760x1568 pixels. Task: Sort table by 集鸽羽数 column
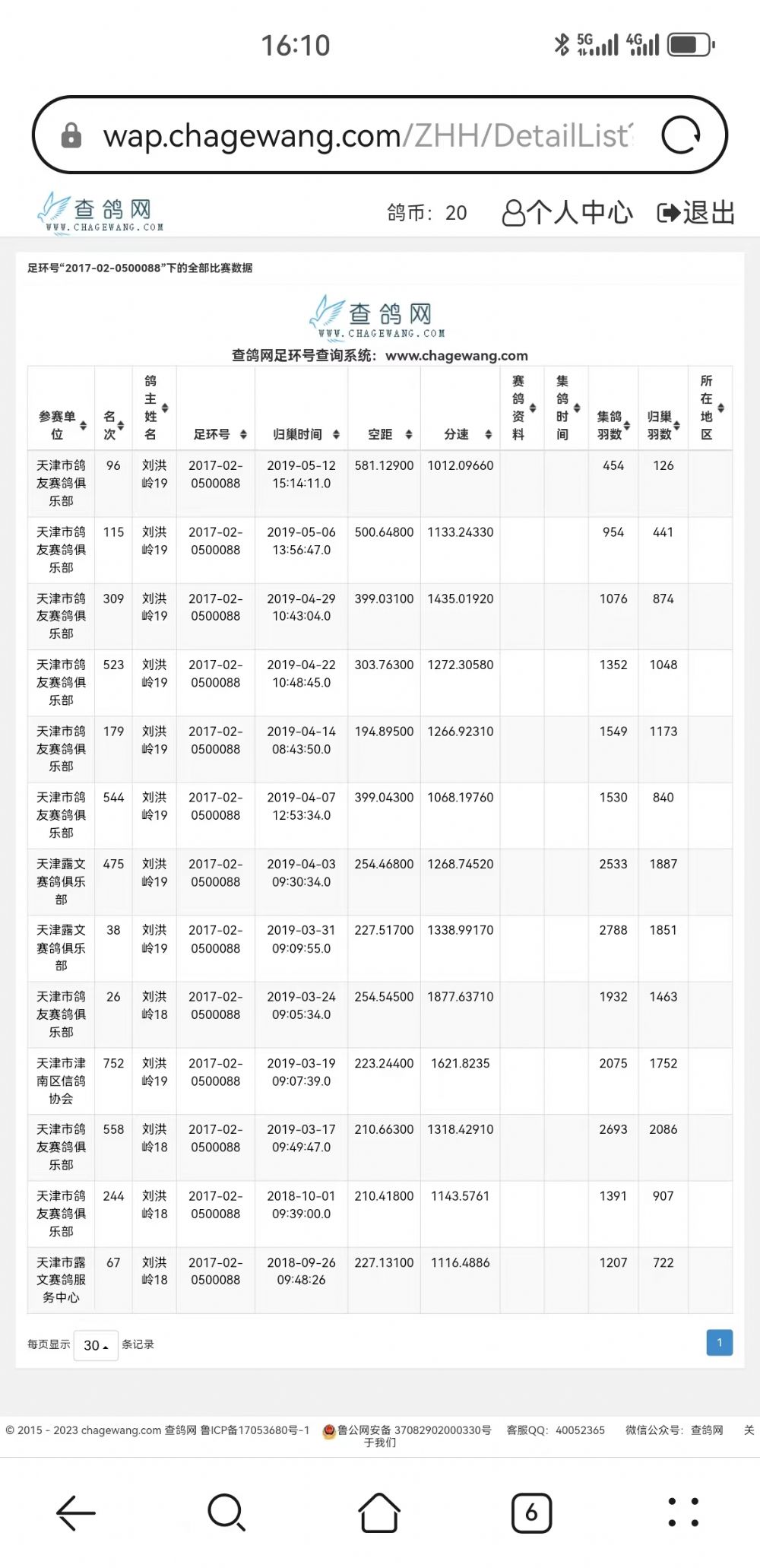coord(613,425)
